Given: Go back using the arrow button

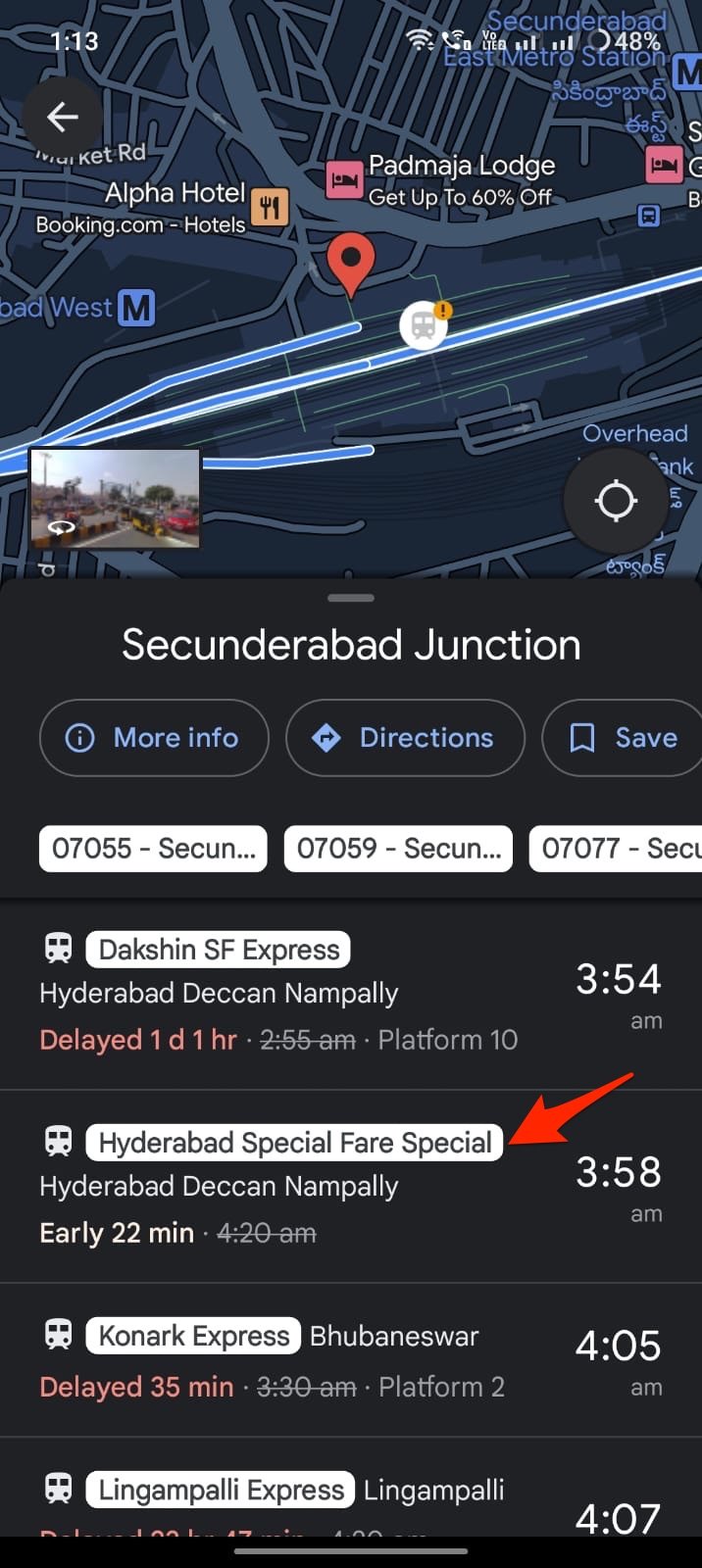Looking at the screenshot, I should [64, 118].
